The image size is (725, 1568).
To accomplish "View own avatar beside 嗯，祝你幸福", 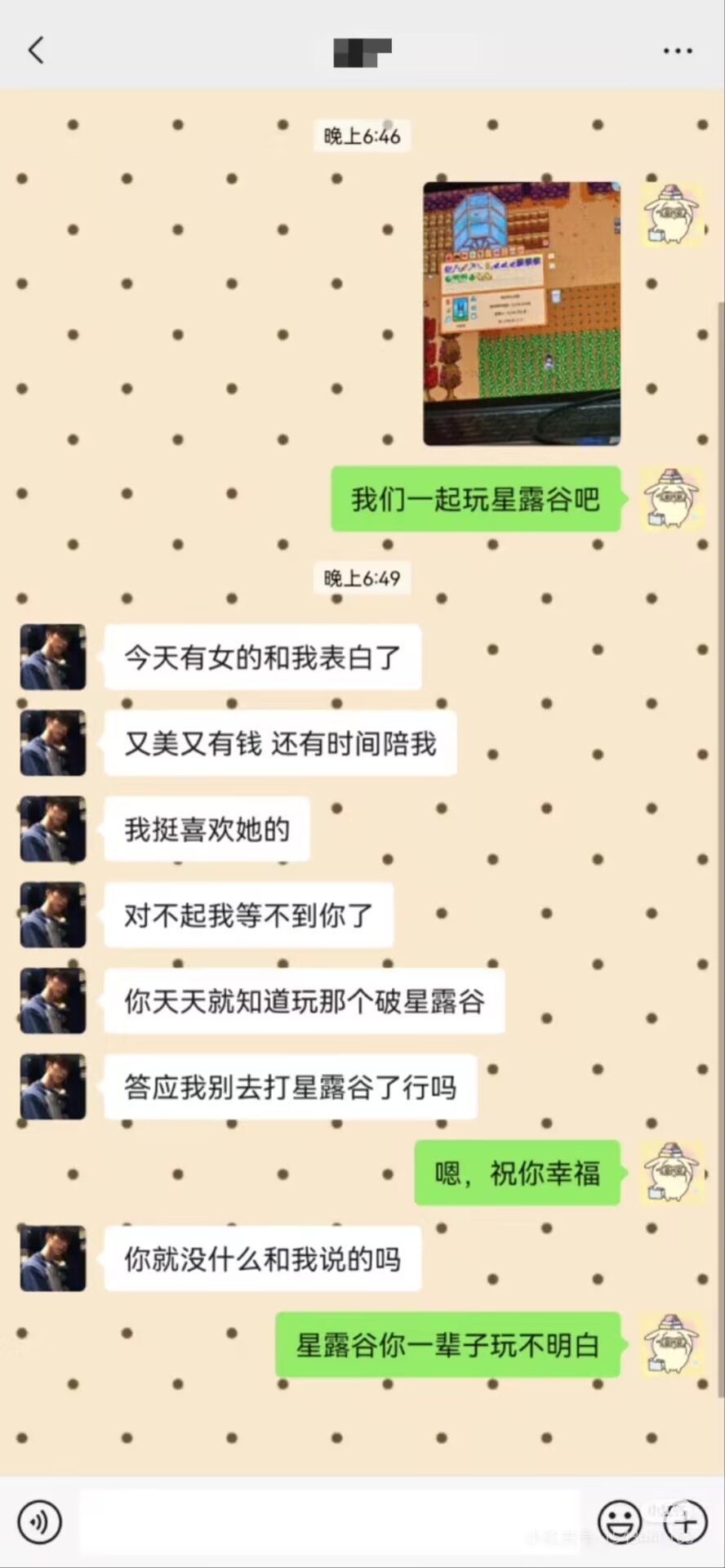I will (671, 1173).
